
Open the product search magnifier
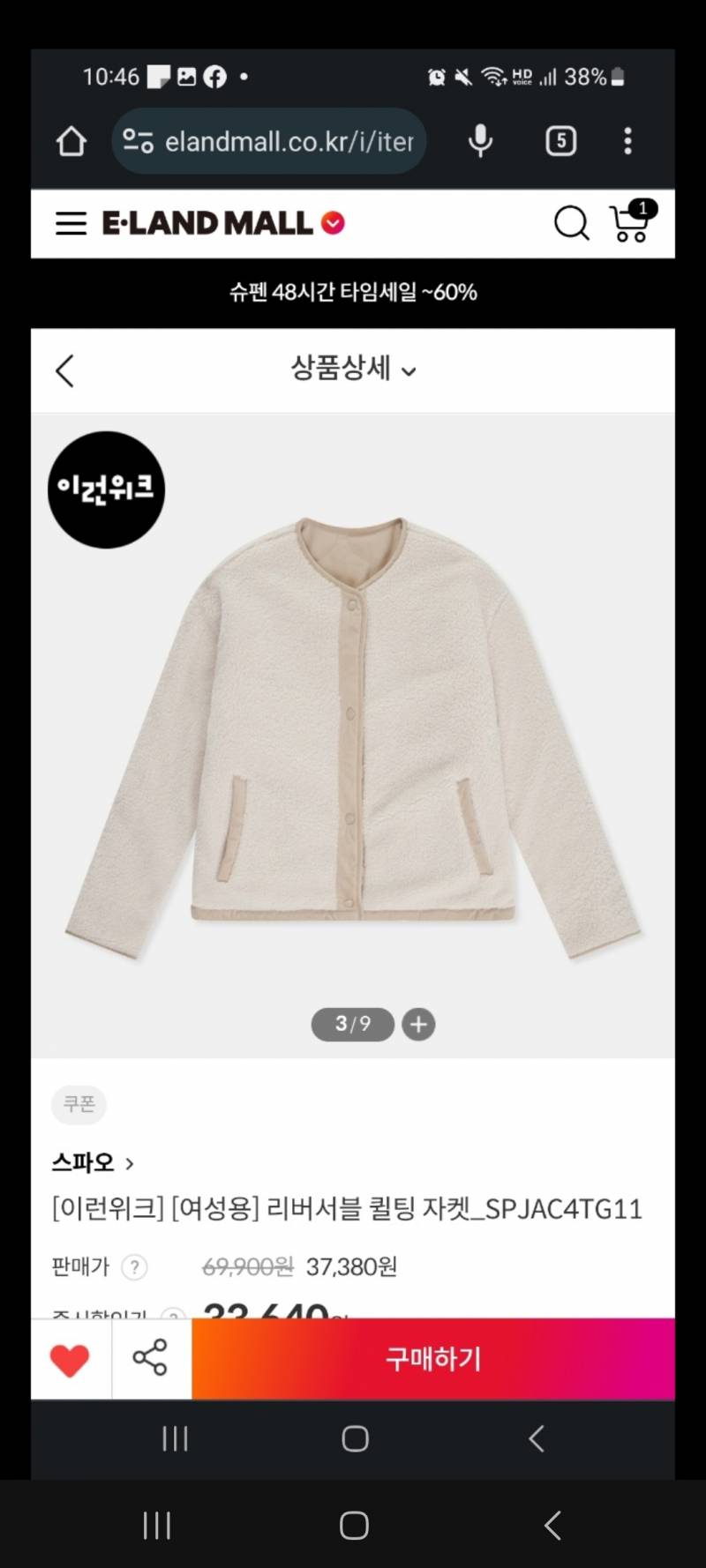tap(571, 223)
